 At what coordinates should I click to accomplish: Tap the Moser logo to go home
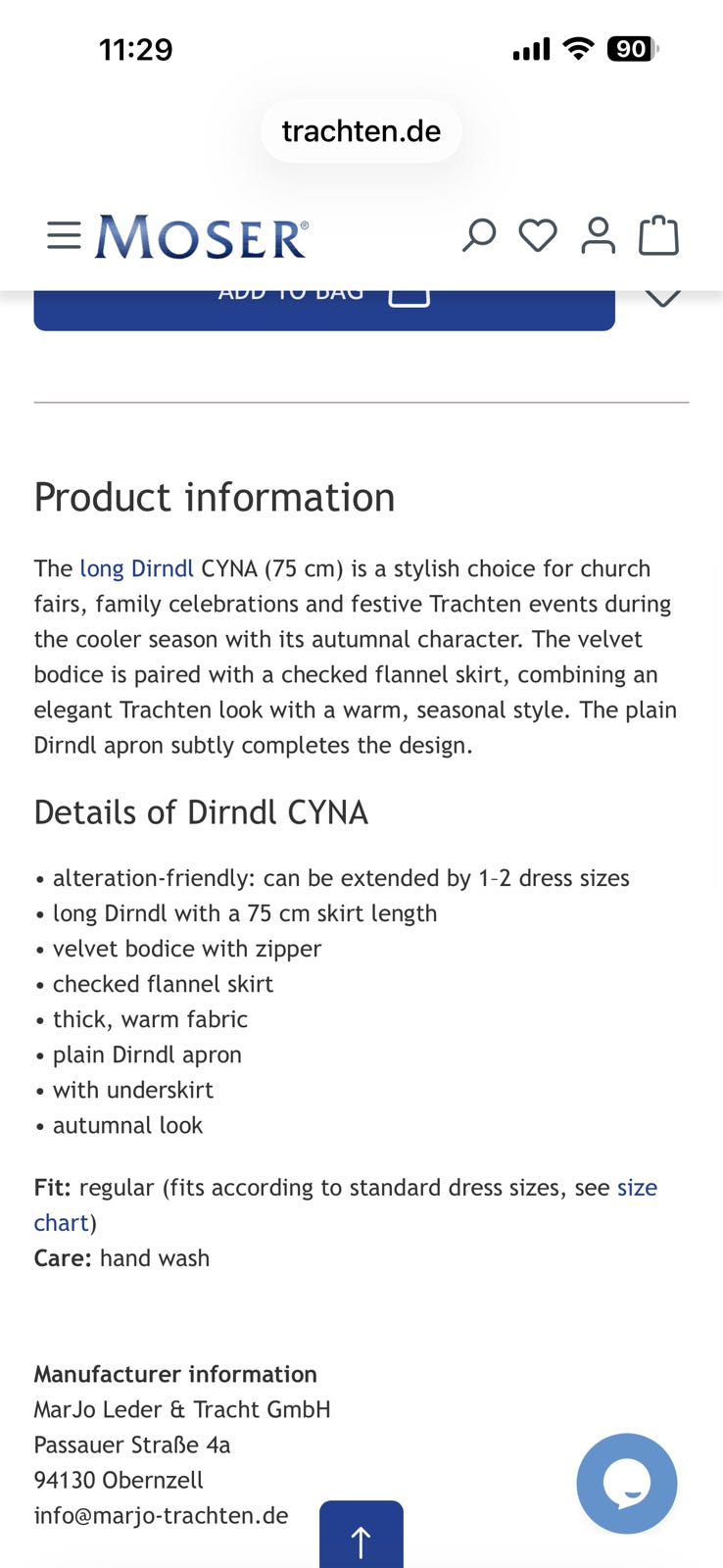(x=202, y=237)
